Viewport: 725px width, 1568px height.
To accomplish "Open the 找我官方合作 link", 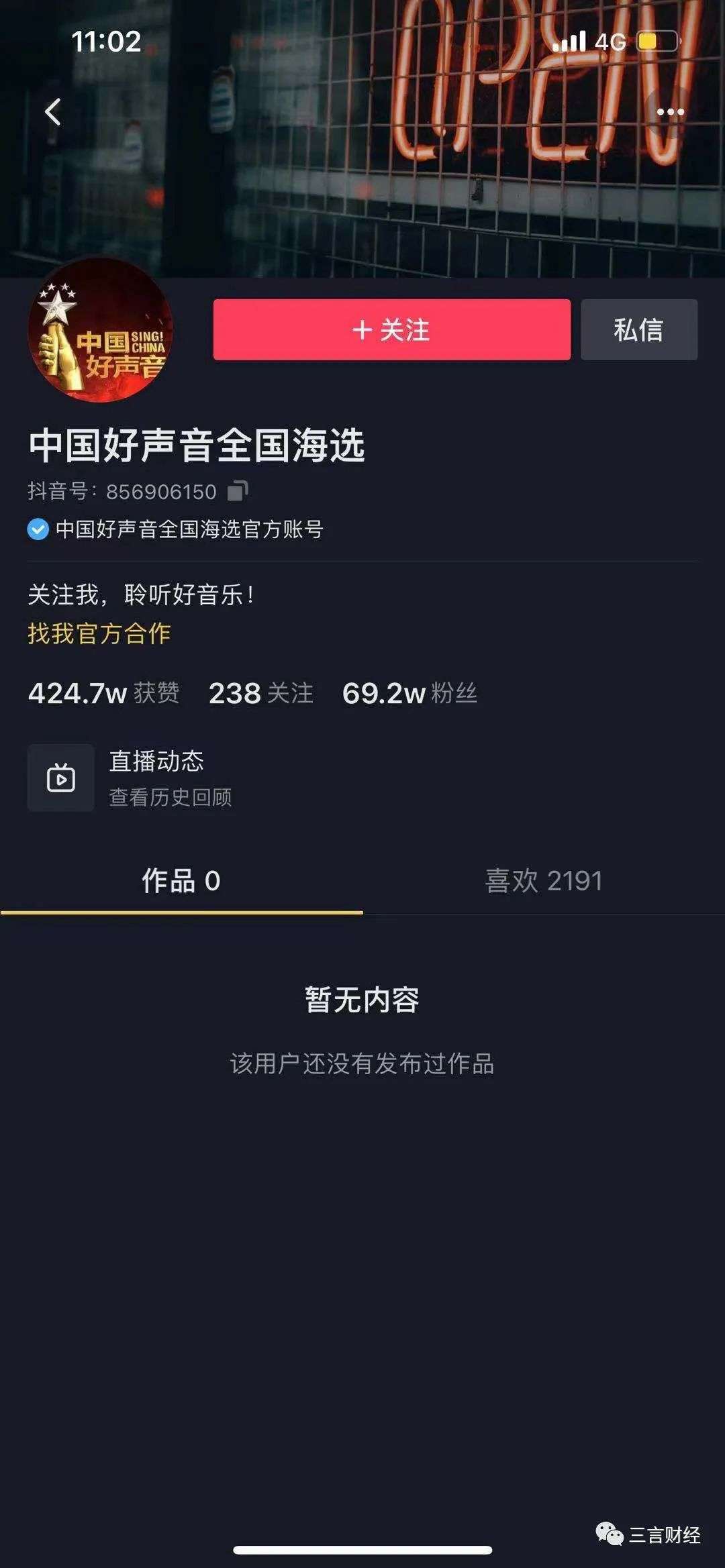I will click(x=99, y=633).
